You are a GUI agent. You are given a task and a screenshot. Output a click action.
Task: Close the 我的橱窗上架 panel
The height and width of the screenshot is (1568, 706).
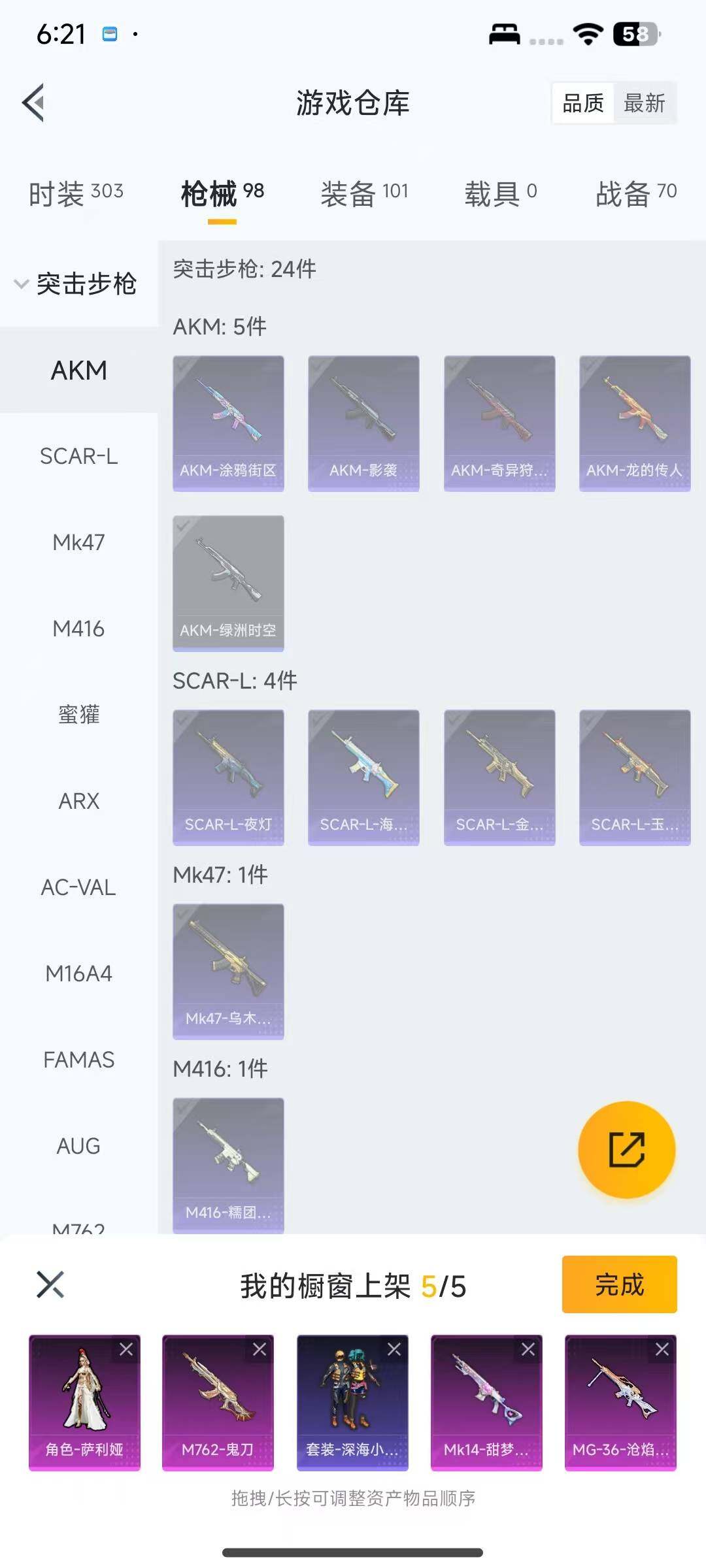pos(50,1284)
